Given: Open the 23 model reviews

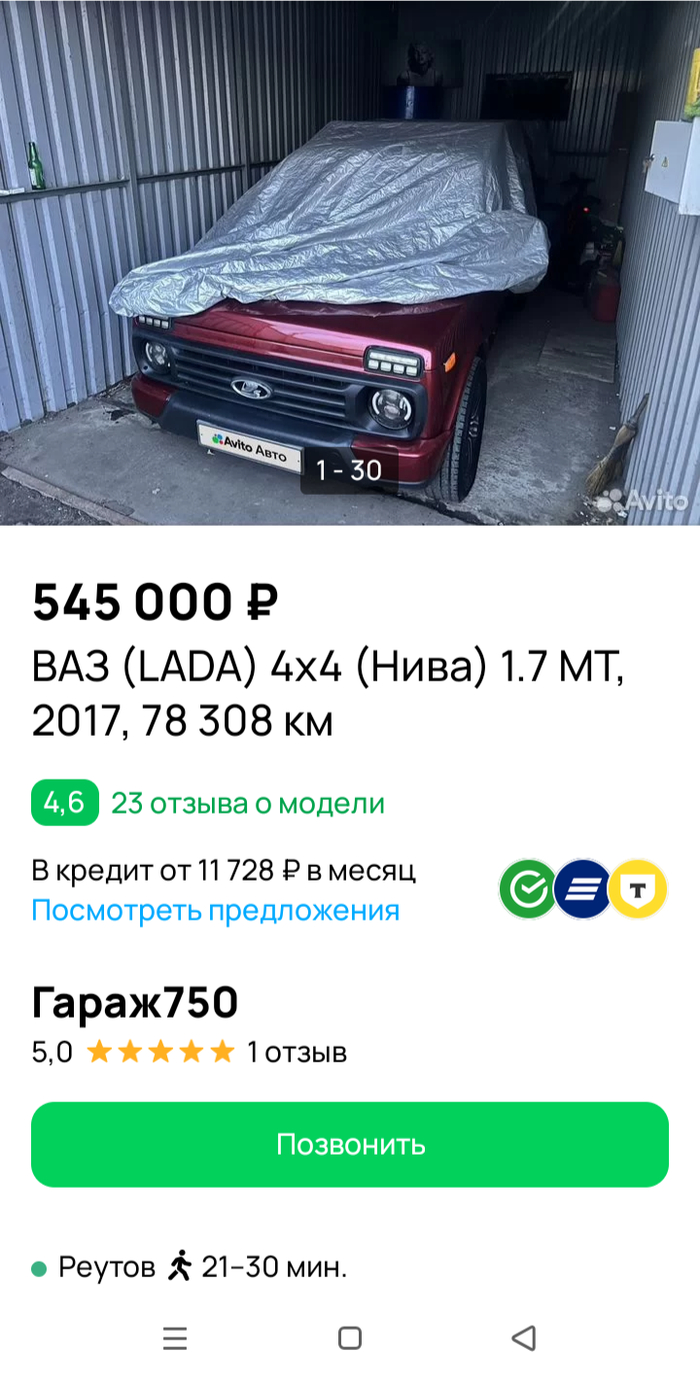Looking at the screenshot, I should point(247,803).
